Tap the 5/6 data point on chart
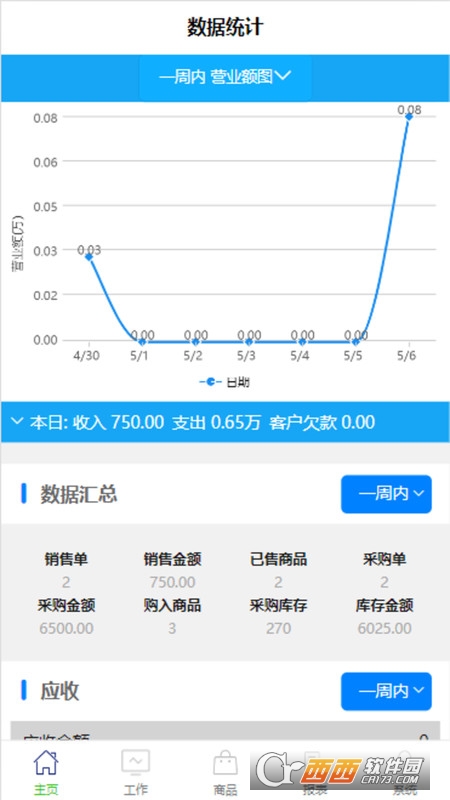The image size is (450, 800). 409,117
